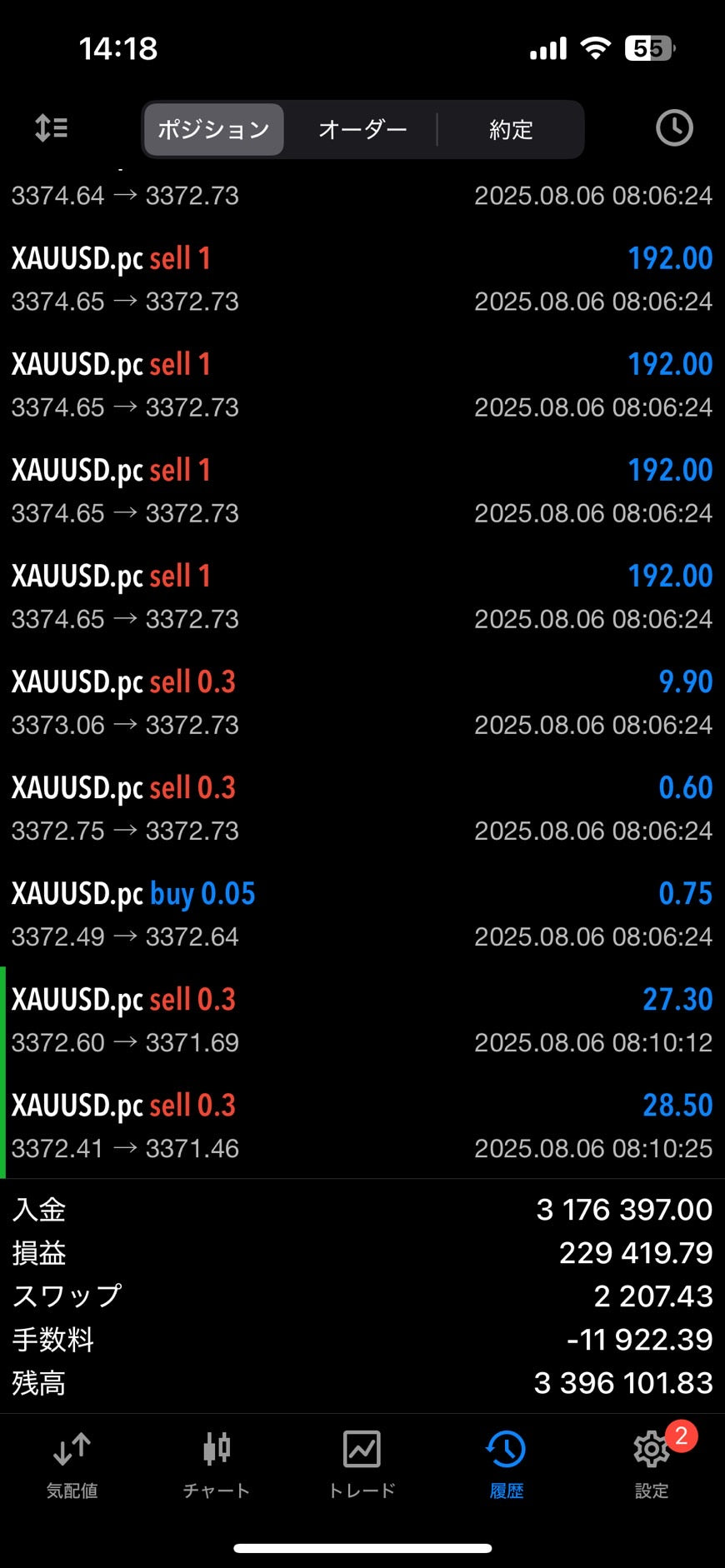Open the 設定 settings tab
Screen dimensions: 725x1568
(x=652, y=1466)
